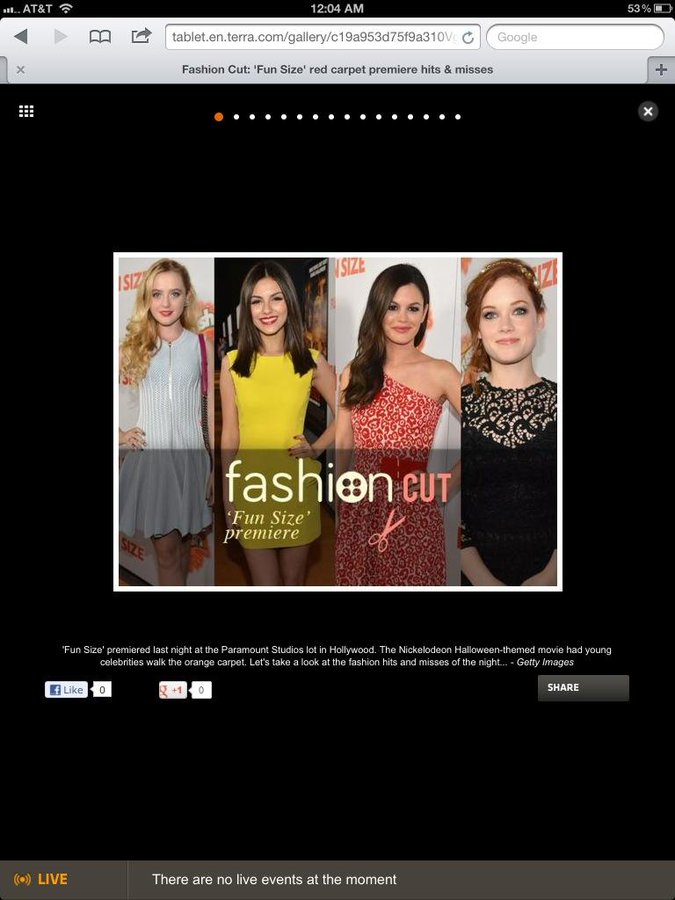Viewport: 675px width, 900px height.
Task: Close the photo gallery
Action: (648, 111)
